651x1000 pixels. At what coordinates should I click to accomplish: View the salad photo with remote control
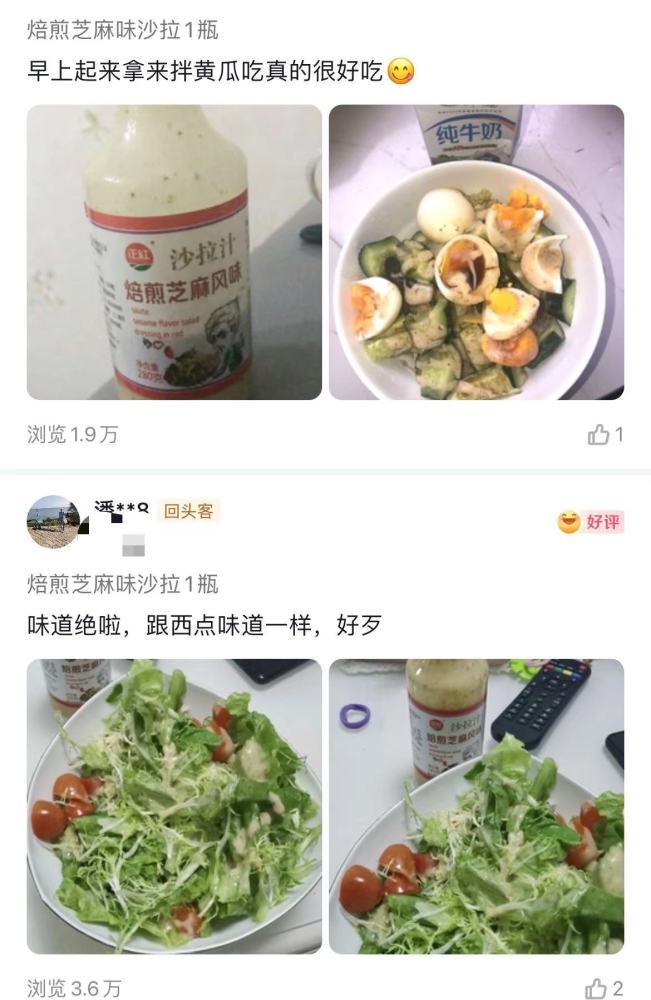476,806
